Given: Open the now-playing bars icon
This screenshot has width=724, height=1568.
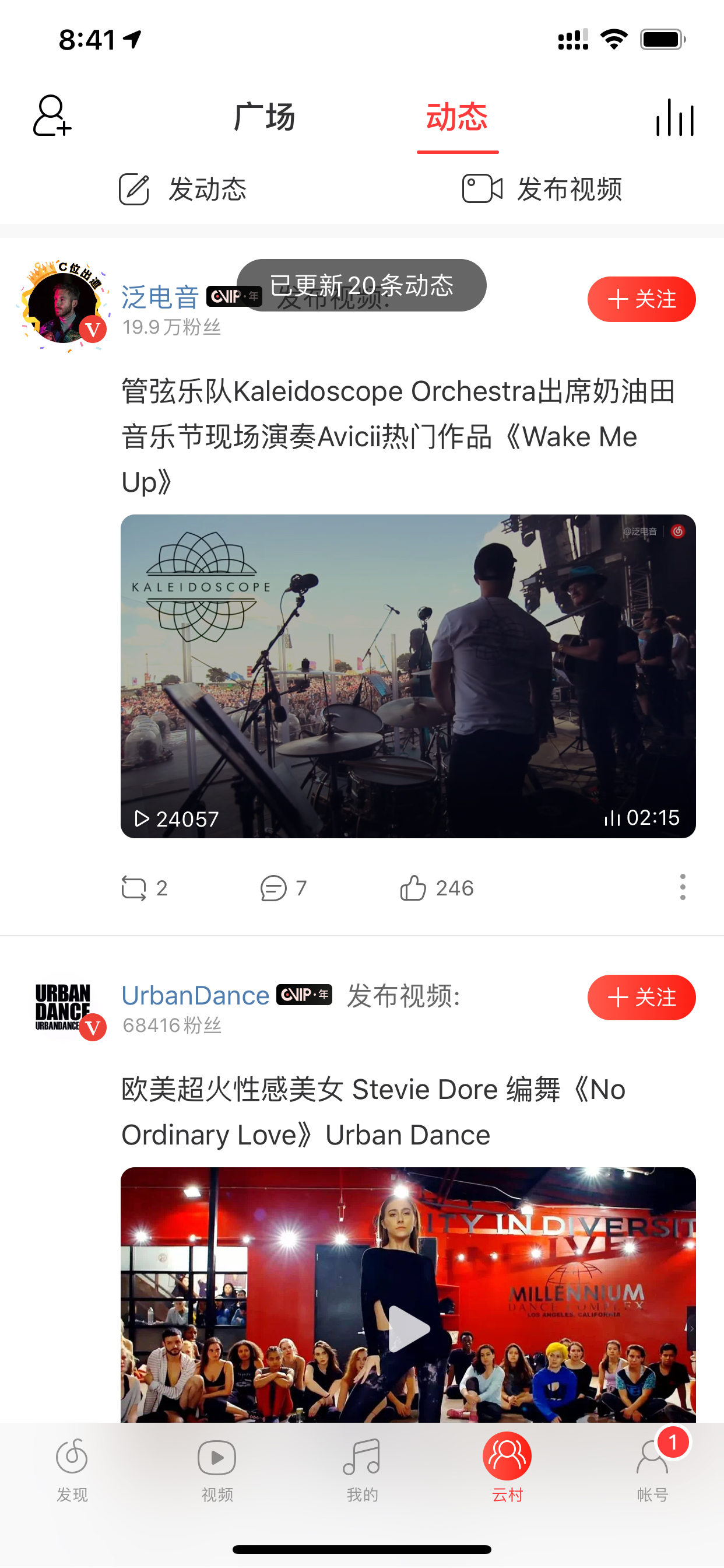Looking at the screenshot, I should (674, 117).
